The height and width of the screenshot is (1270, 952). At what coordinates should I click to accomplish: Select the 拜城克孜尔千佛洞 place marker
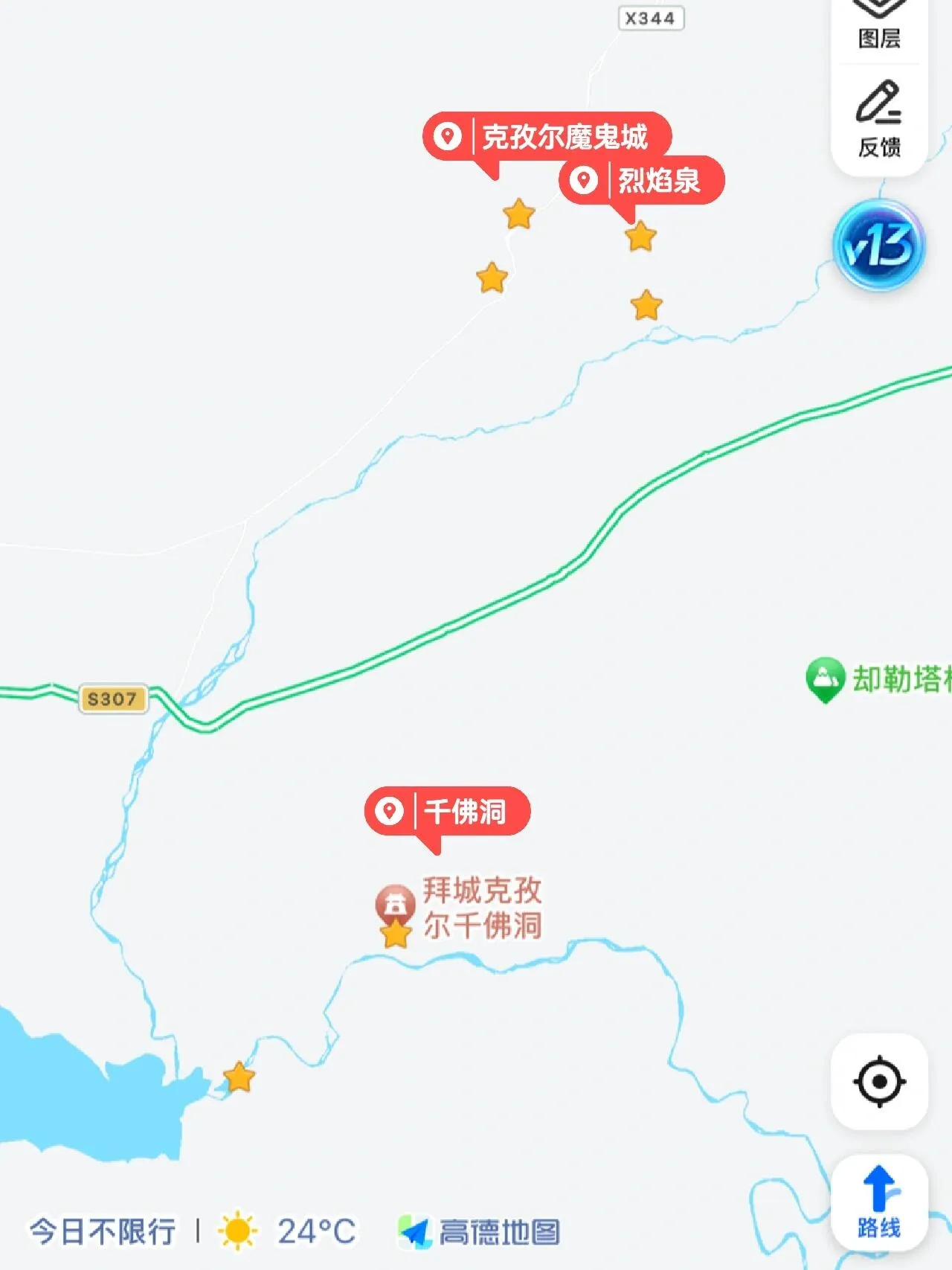coord(395,903)
